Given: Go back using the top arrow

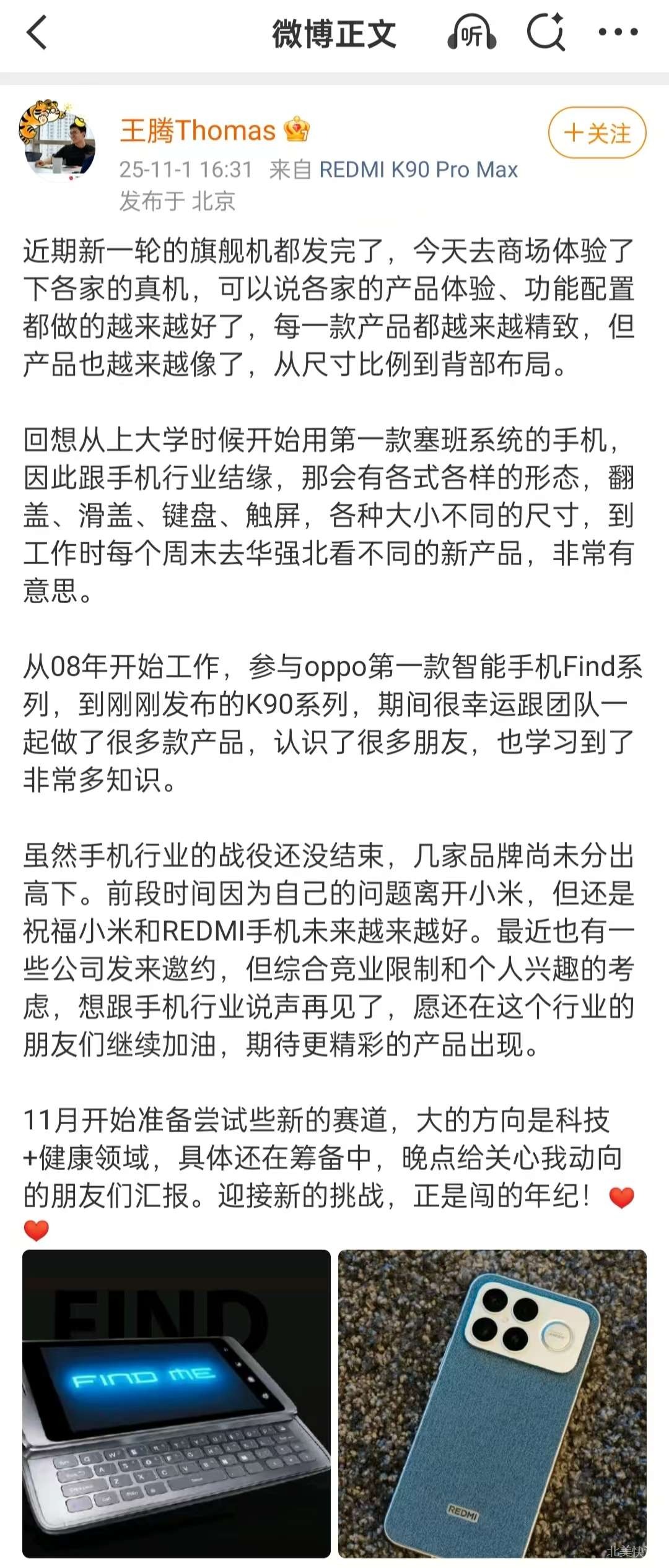Looking at the screenshot, I should click(x=37, y=32).
